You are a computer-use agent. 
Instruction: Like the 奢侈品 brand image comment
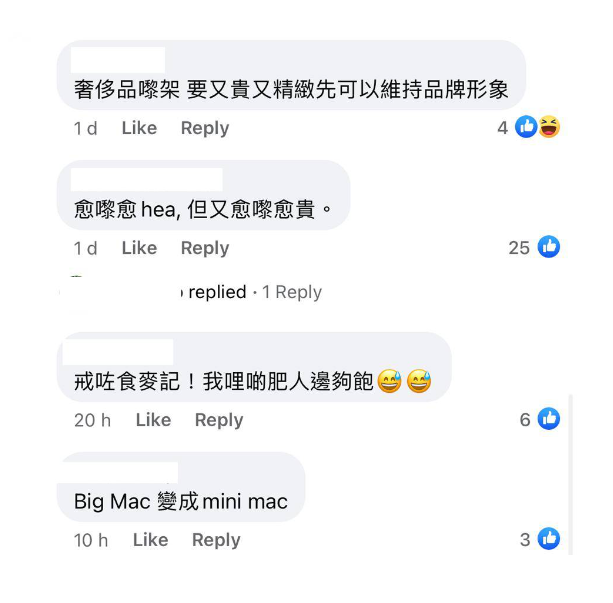139,128
